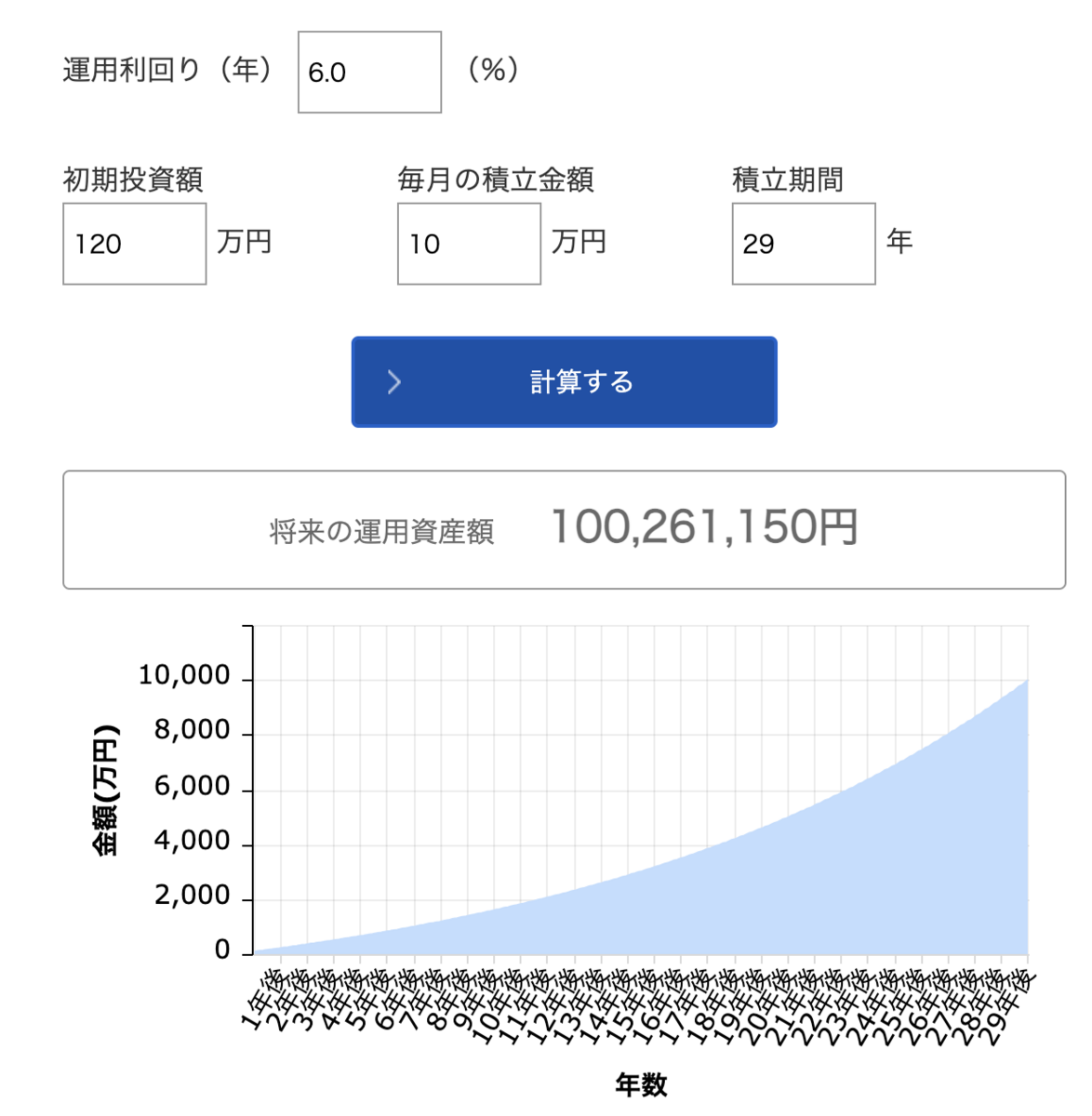Screen dimensions: 1092x1116
Task: Tap the 計算する calculate button
Action: point(564,382)
